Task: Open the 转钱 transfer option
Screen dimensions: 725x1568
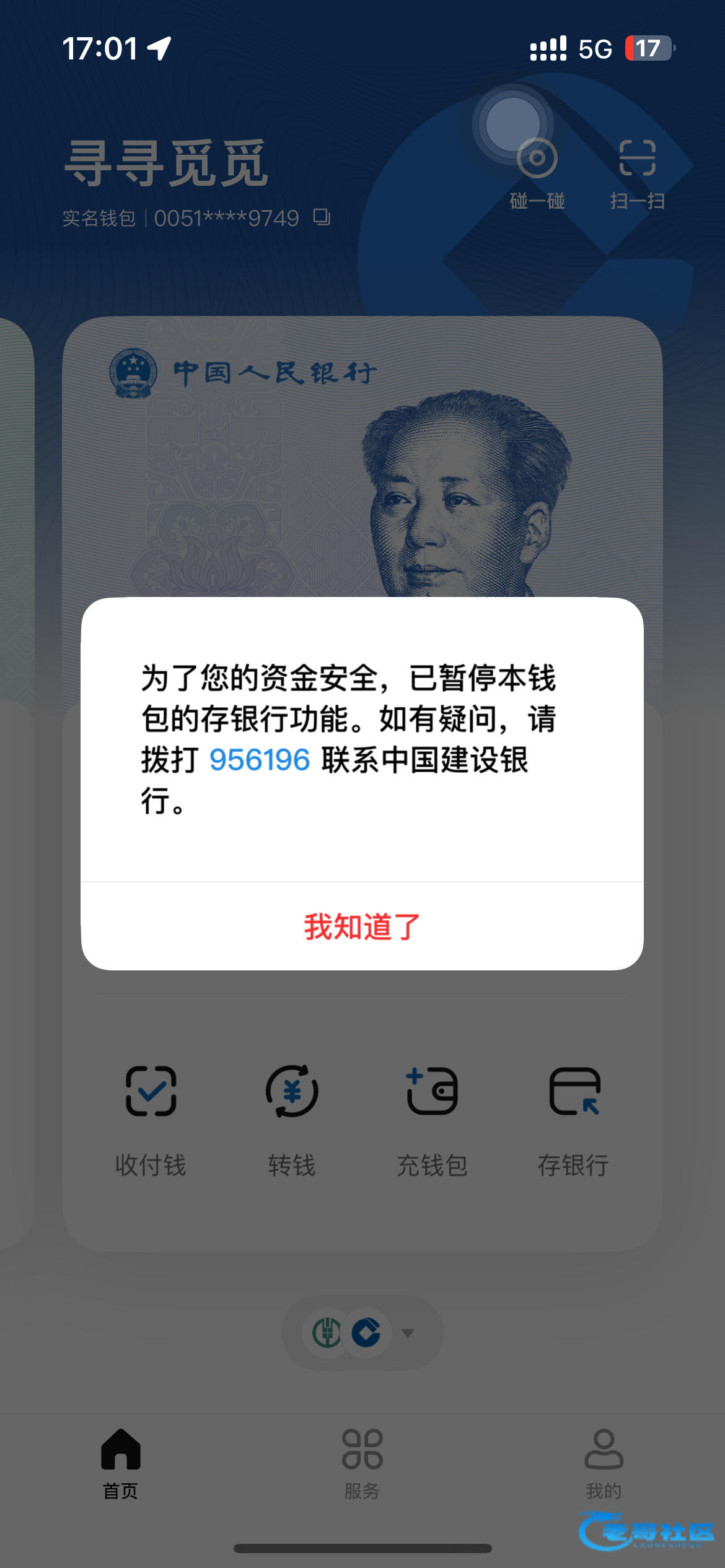Action: [x=291, y=1118]
